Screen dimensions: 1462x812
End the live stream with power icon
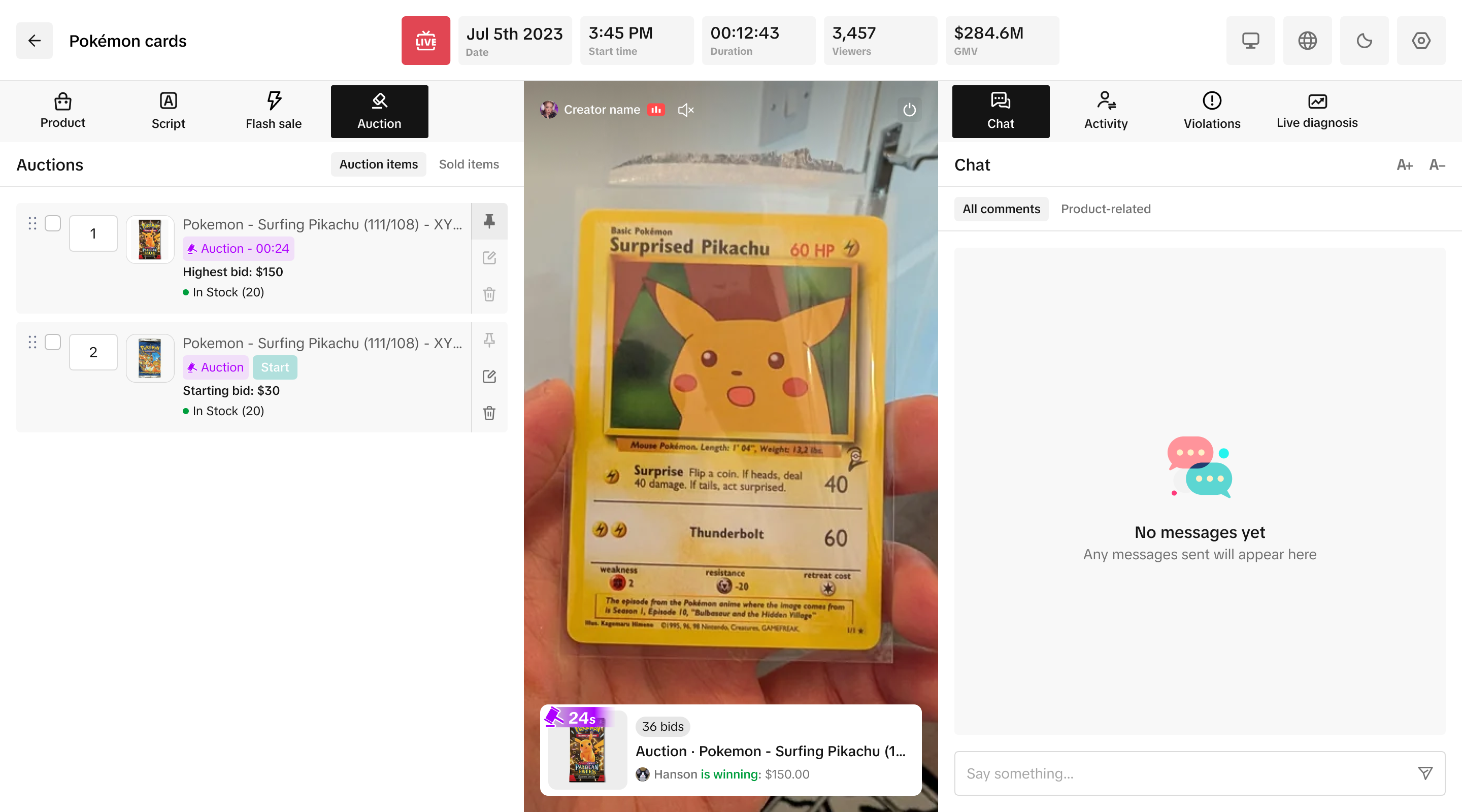point(909,110)
